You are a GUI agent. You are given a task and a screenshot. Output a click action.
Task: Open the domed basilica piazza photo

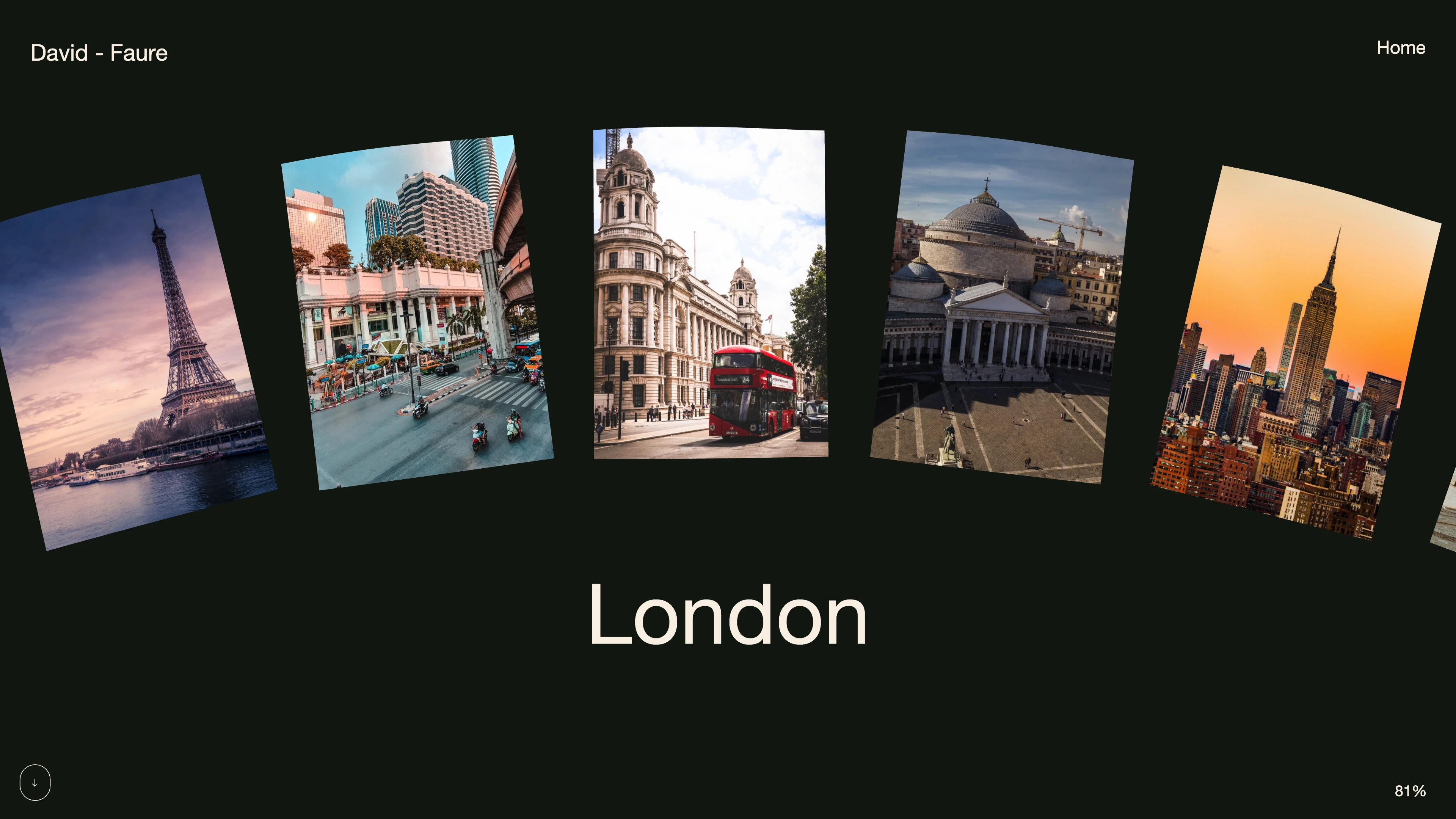tap(1001, 307)
